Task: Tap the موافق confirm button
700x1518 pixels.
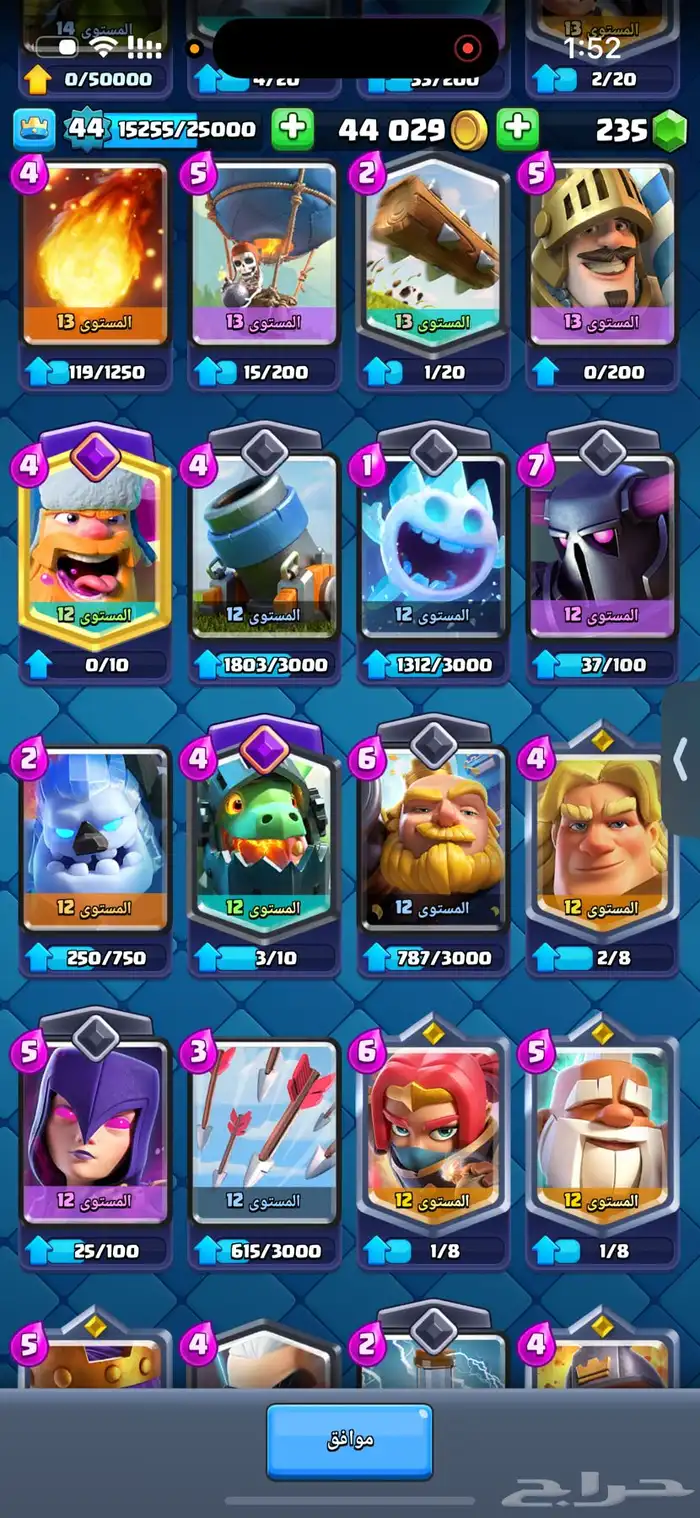Action: coord(349,1441)
